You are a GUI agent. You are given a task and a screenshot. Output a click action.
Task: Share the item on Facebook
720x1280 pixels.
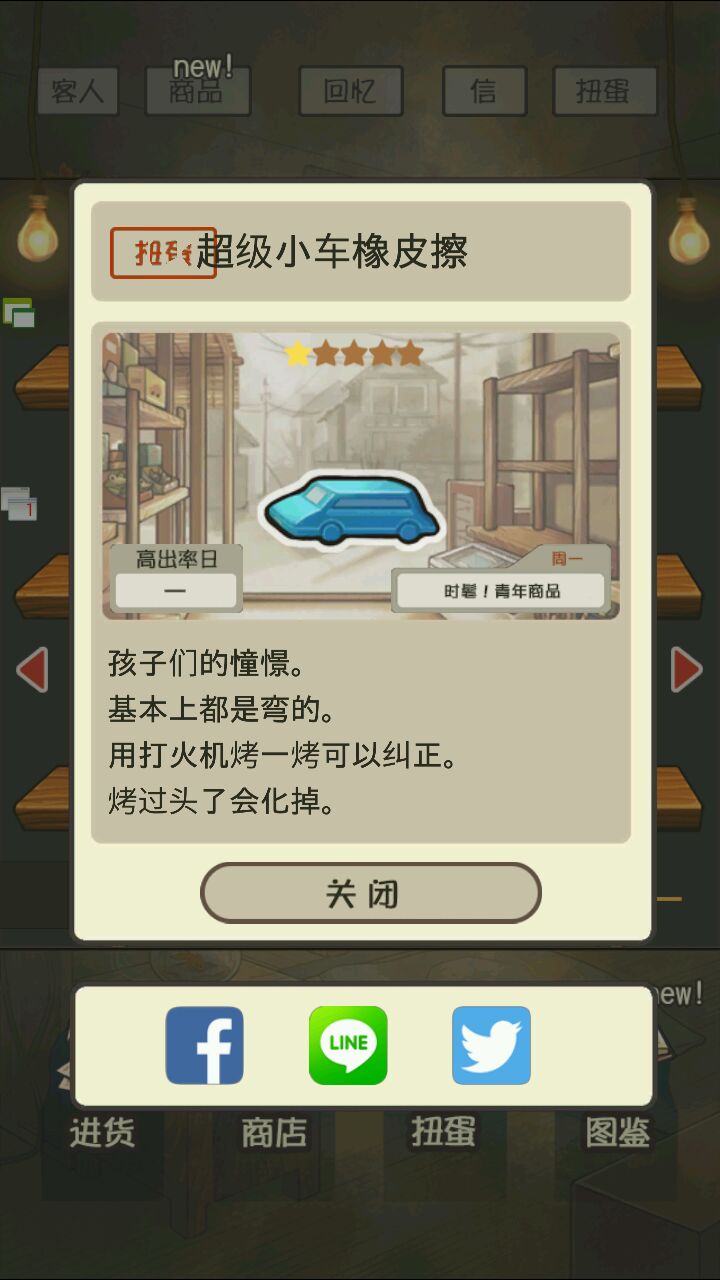204,1045
